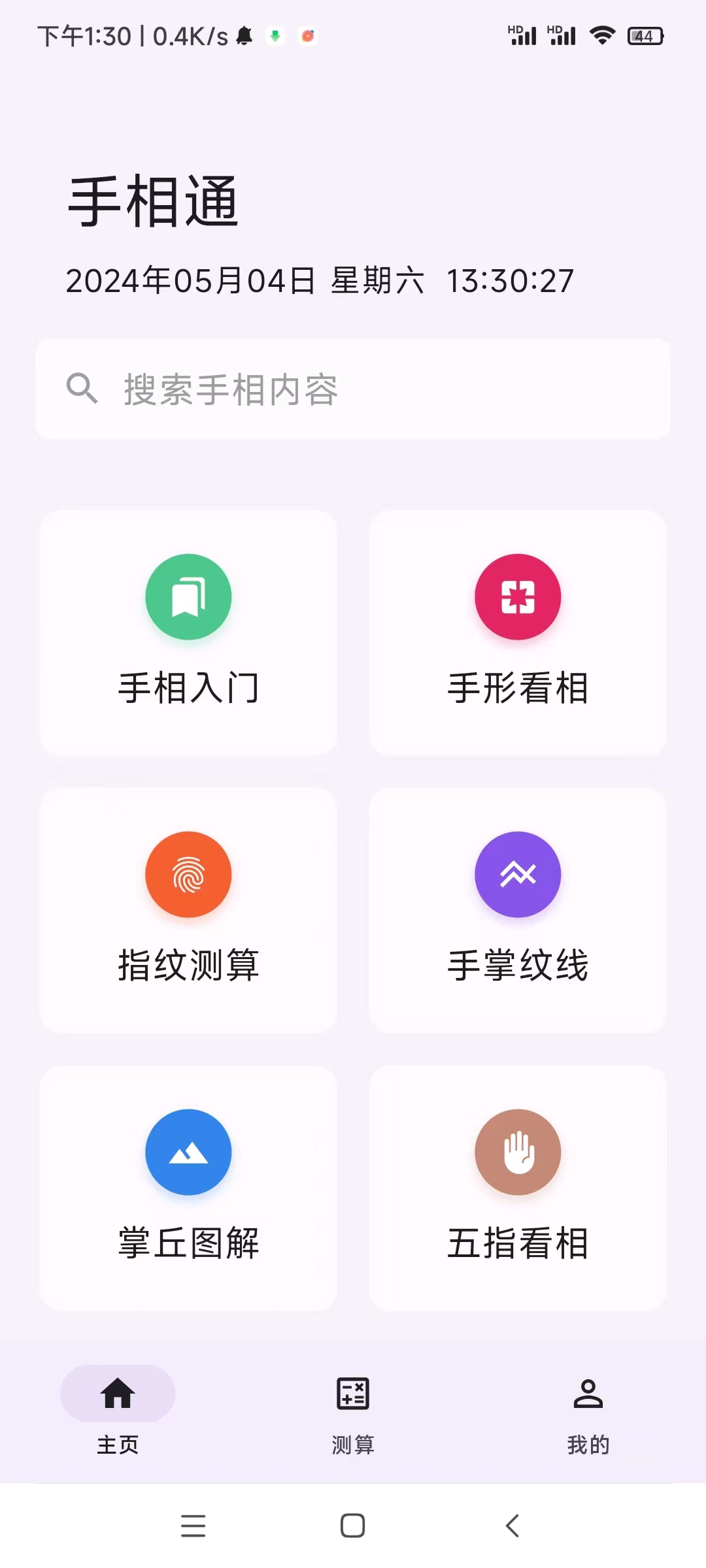
Task: View the 掌丘图解 card
Action: pos(188,1188)
